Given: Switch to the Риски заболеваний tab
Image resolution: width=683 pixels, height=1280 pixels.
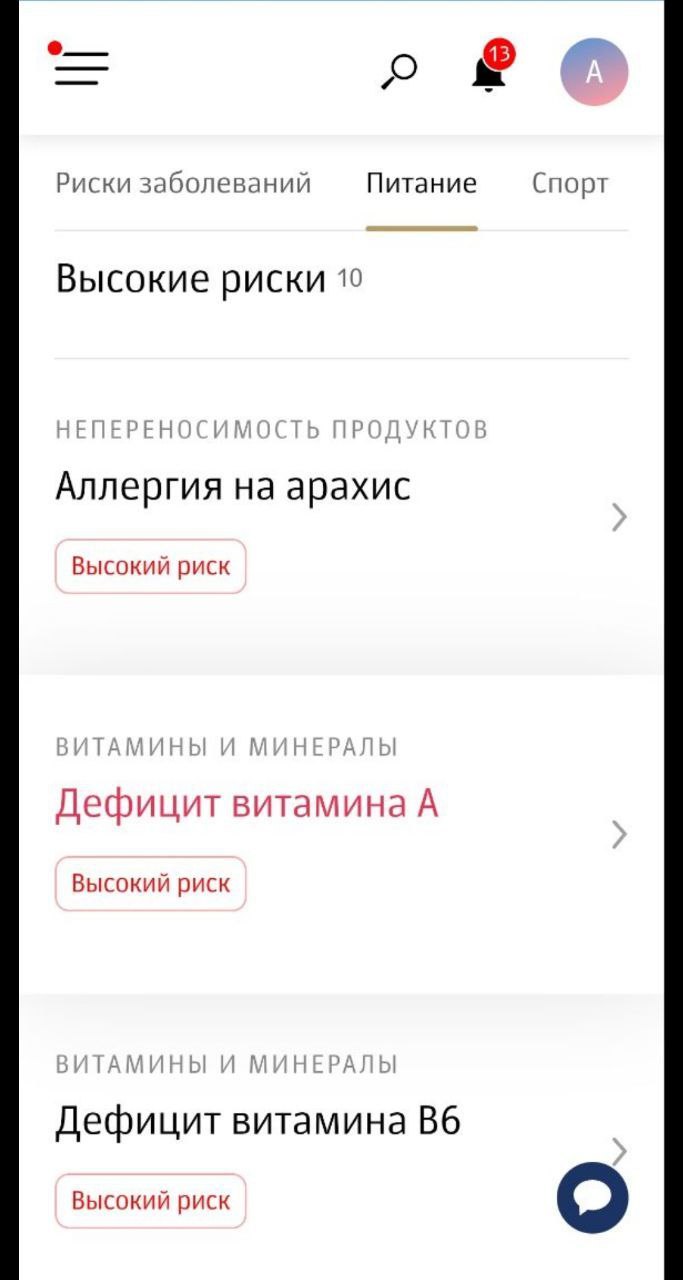Looking at the screenshot, I should pyautogui.click(x=183, y=184).
